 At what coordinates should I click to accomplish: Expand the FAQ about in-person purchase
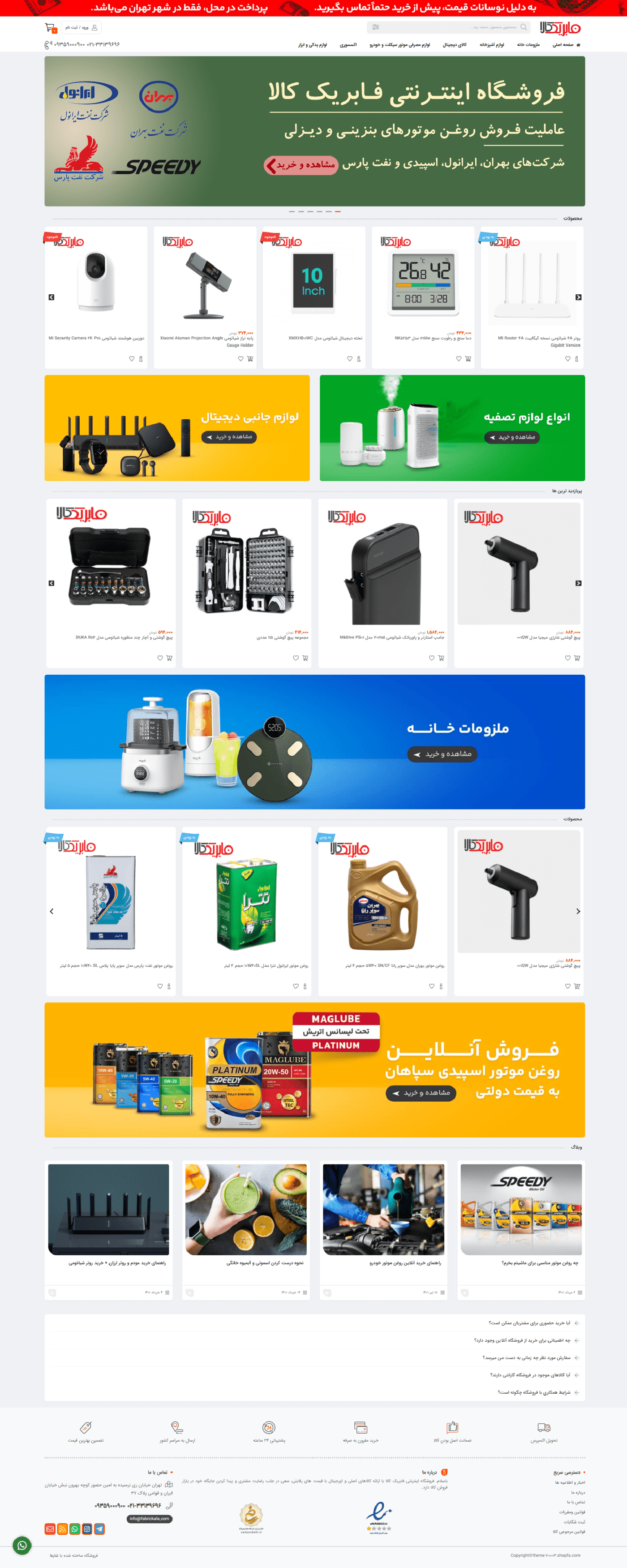click(530, 1322)
